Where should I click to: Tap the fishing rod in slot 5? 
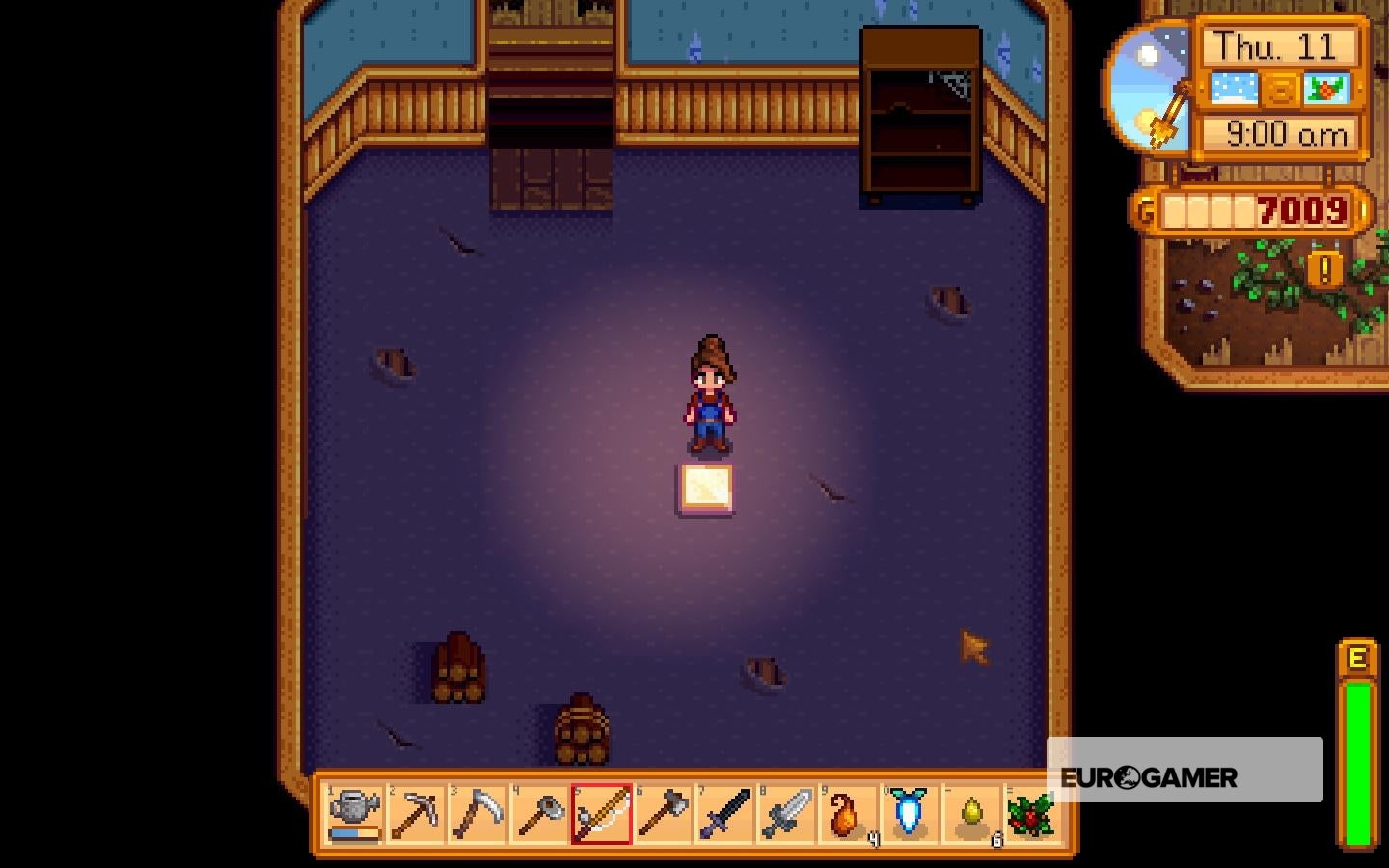tap(601, 814)
